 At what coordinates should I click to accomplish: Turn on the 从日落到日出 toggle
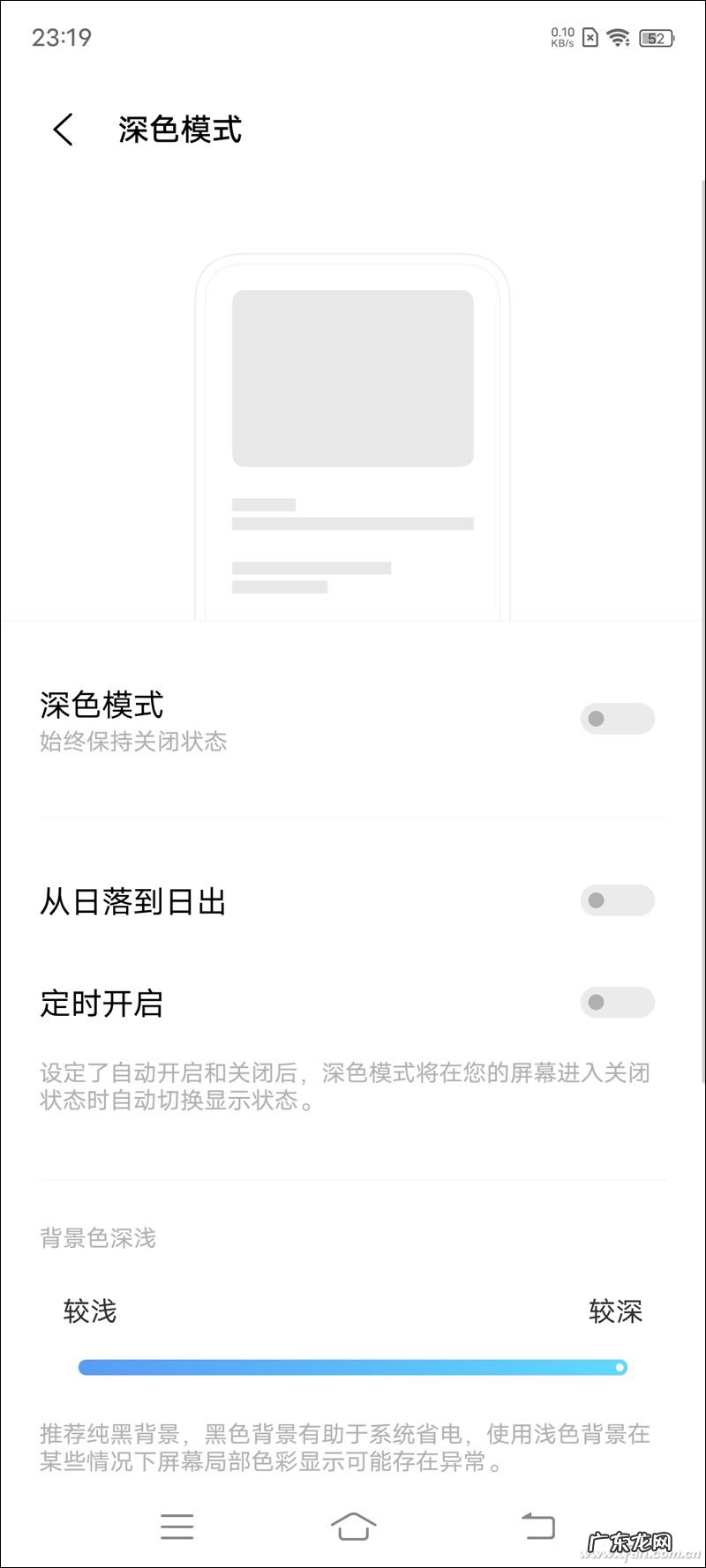point(617,900)
